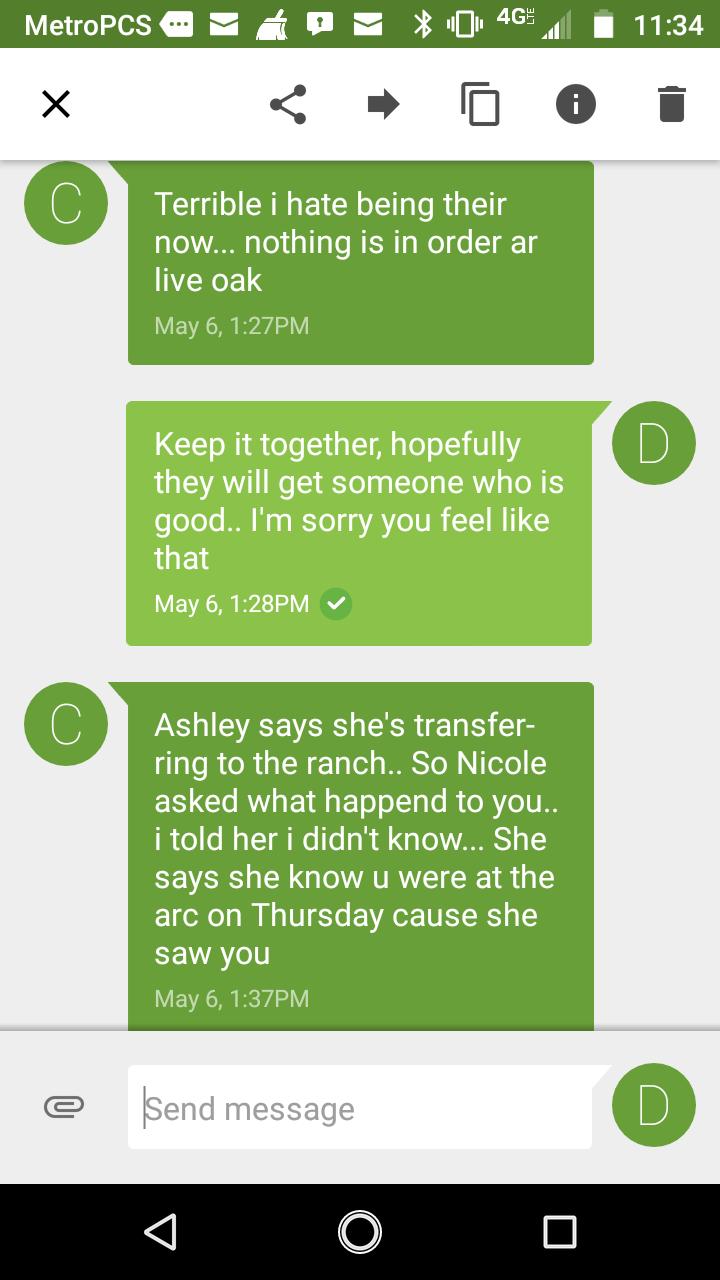Image resolution: width=720 pixels, height=1280 pixels.
Task: Focus the Send message field
Action: pyautogui.click(x=360, y=1108)
